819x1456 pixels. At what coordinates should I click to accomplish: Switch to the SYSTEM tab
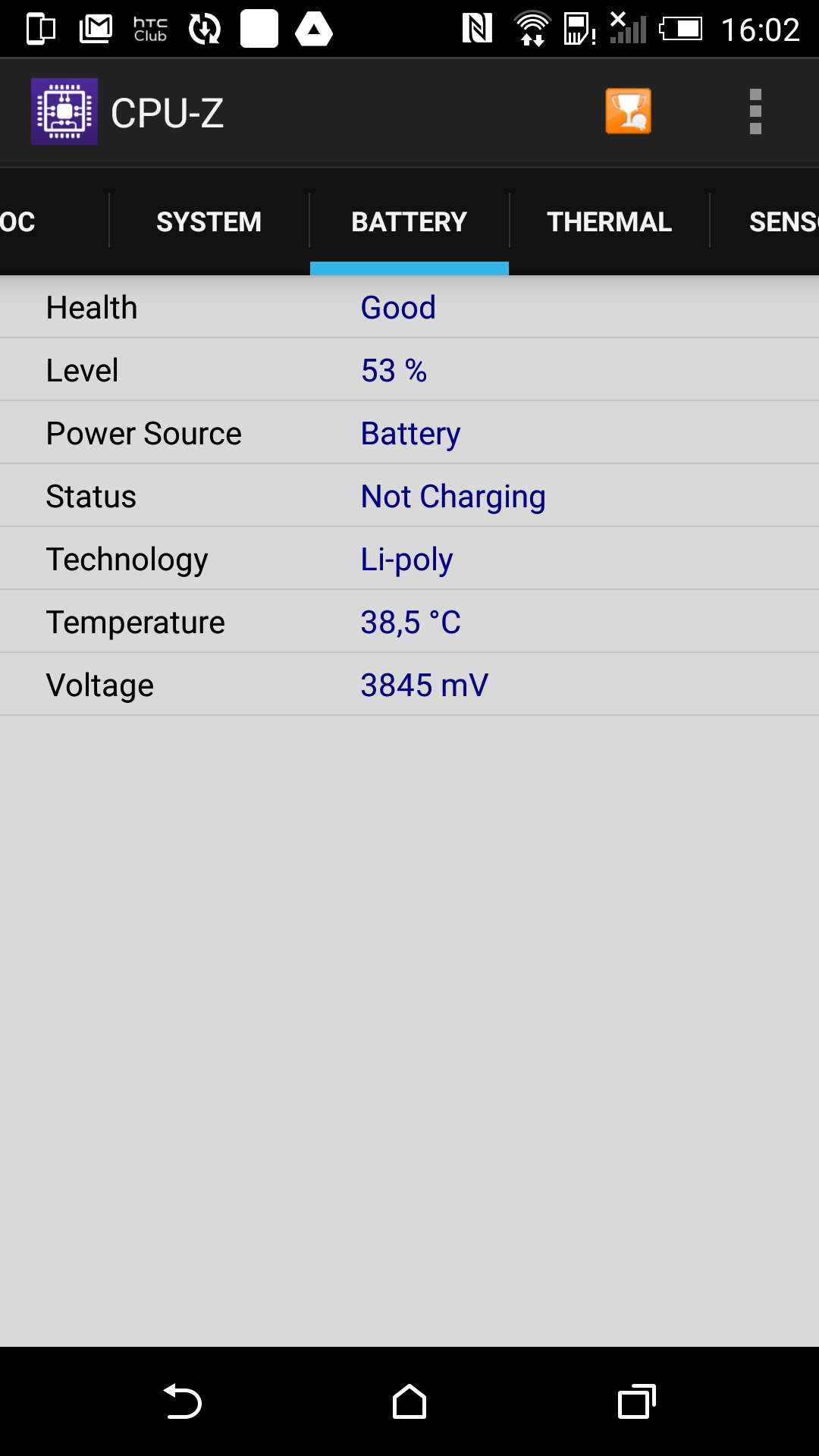tap(209, 221)
